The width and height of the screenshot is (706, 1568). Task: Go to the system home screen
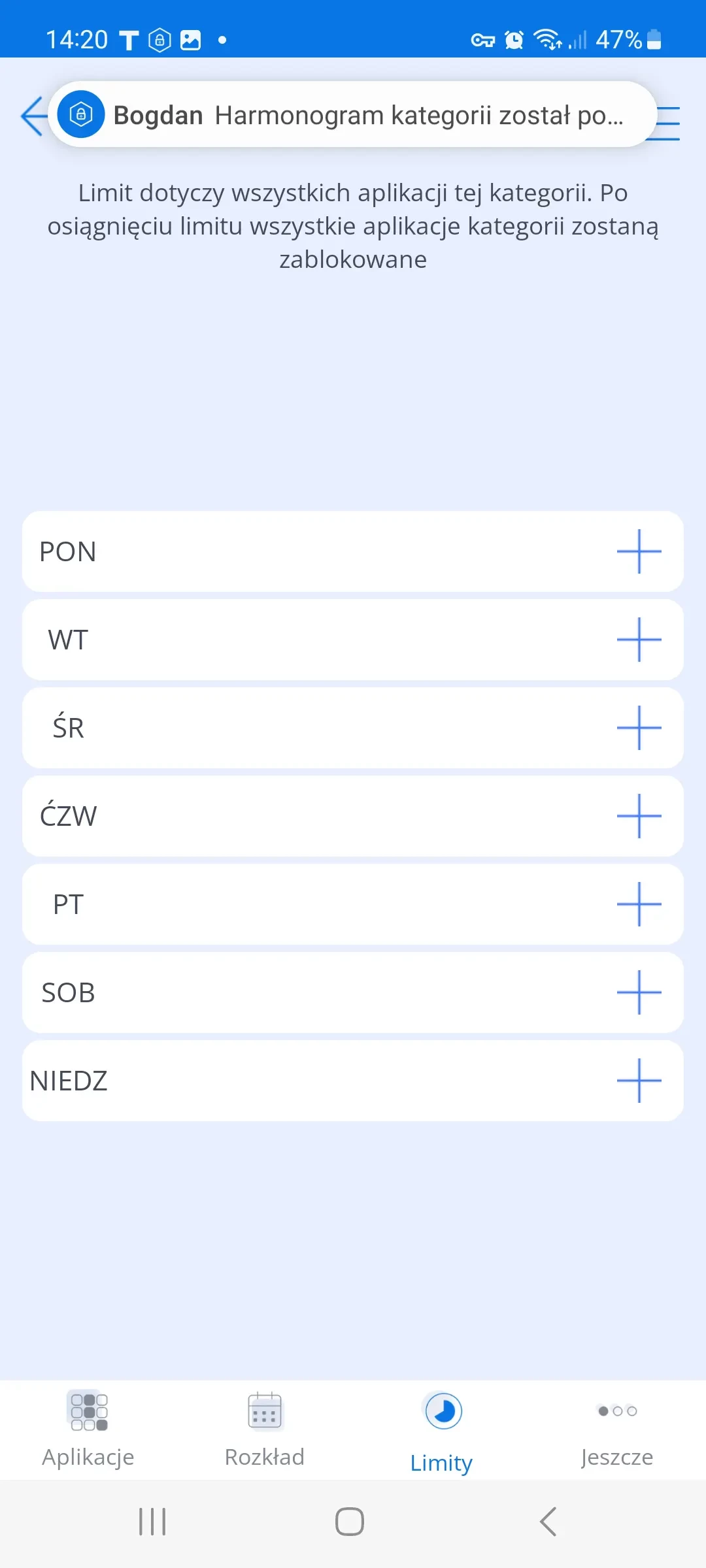350,1522
